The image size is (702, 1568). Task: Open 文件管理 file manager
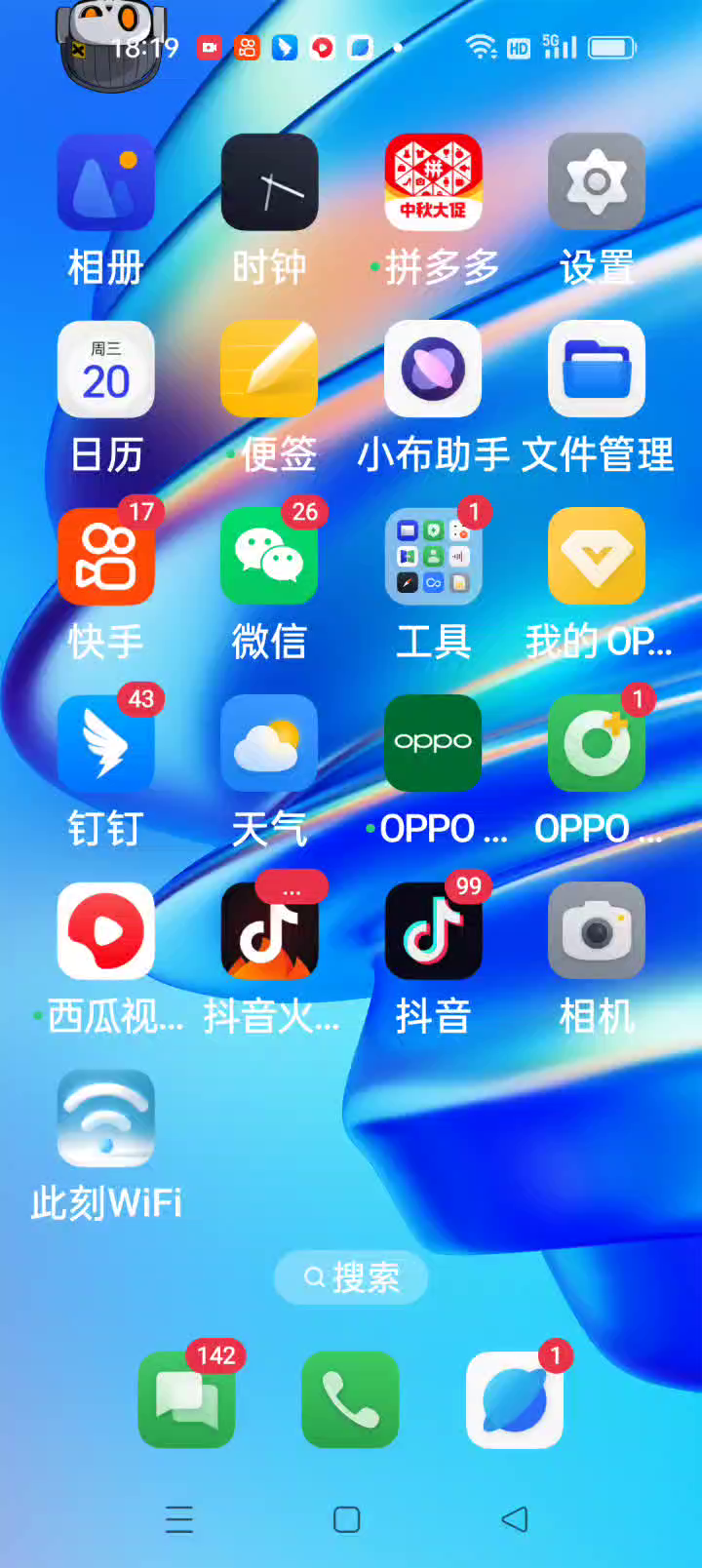point(597,370)
